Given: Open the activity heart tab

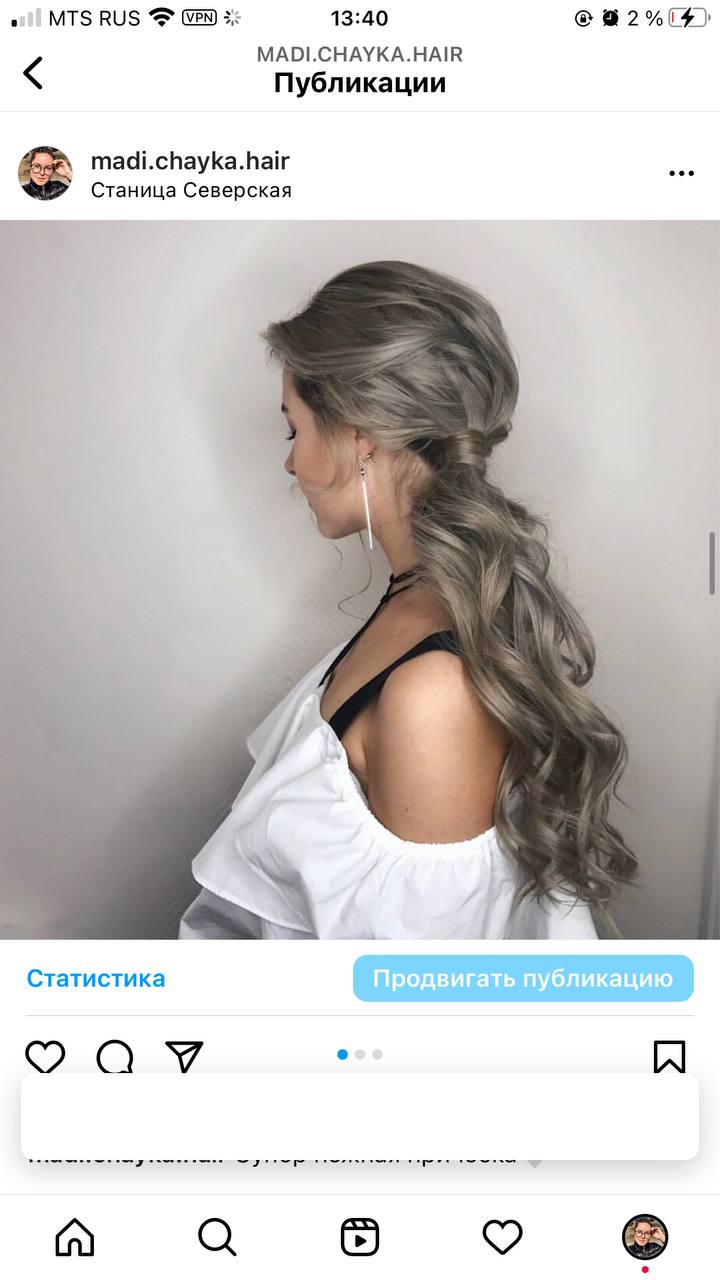Looking at the screenshot, I should (502, 1238).
